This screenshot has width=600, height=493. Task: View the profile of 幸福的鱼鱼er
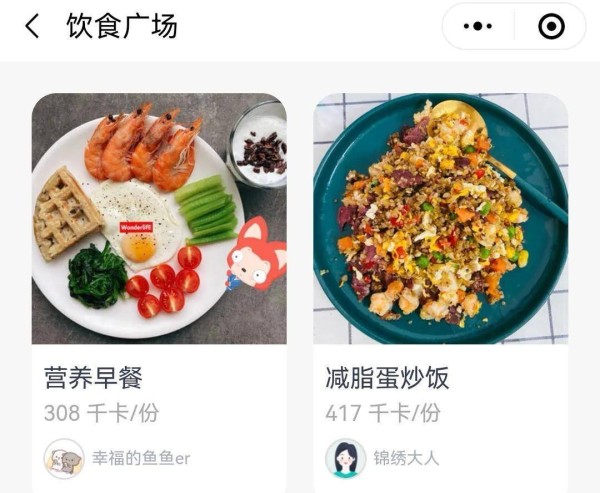[x=64, y=458]
